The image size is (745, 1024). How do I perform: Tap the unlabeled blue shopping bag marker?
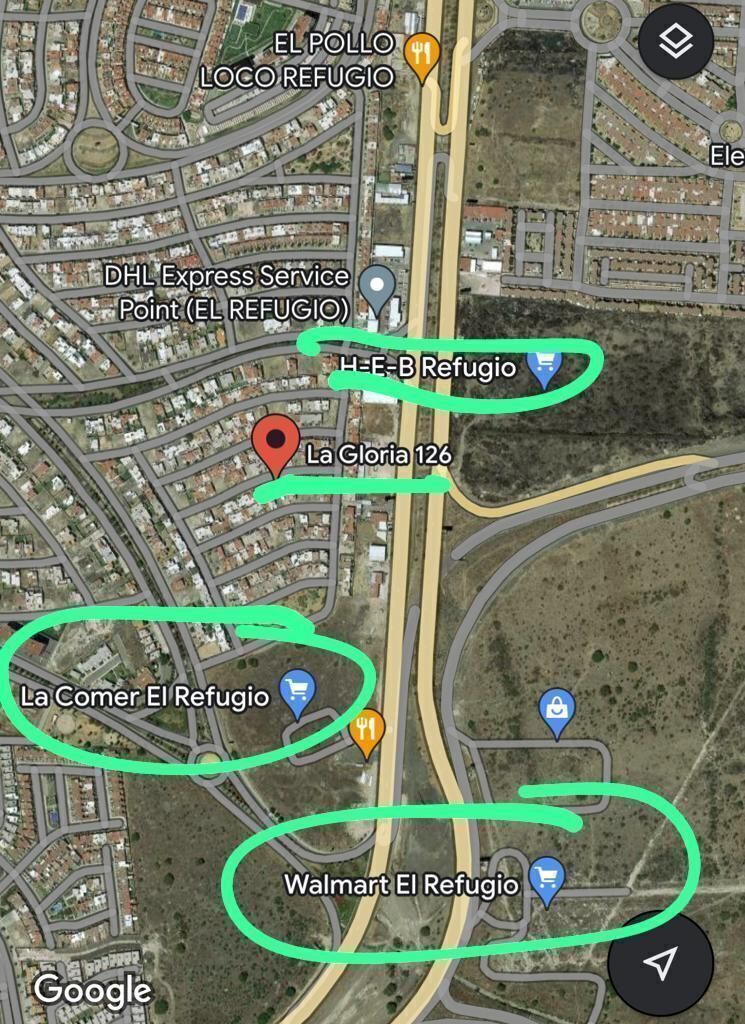557,710
